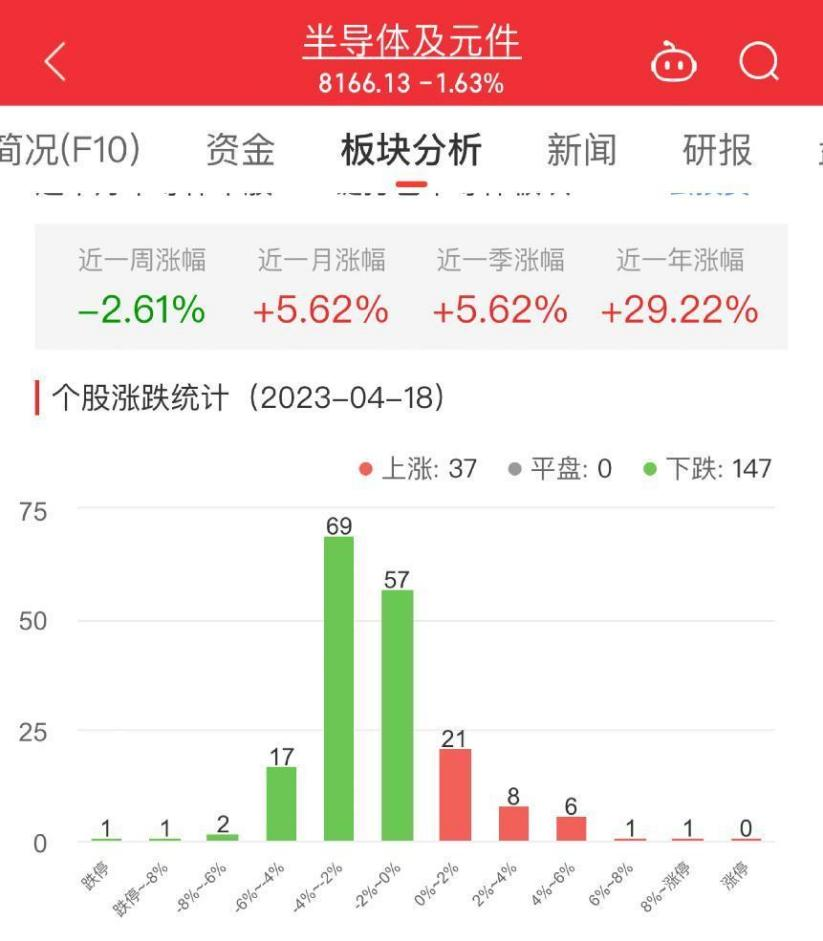
Task: Switch to the 新闻 tab
Action: (x=581, y=149)
